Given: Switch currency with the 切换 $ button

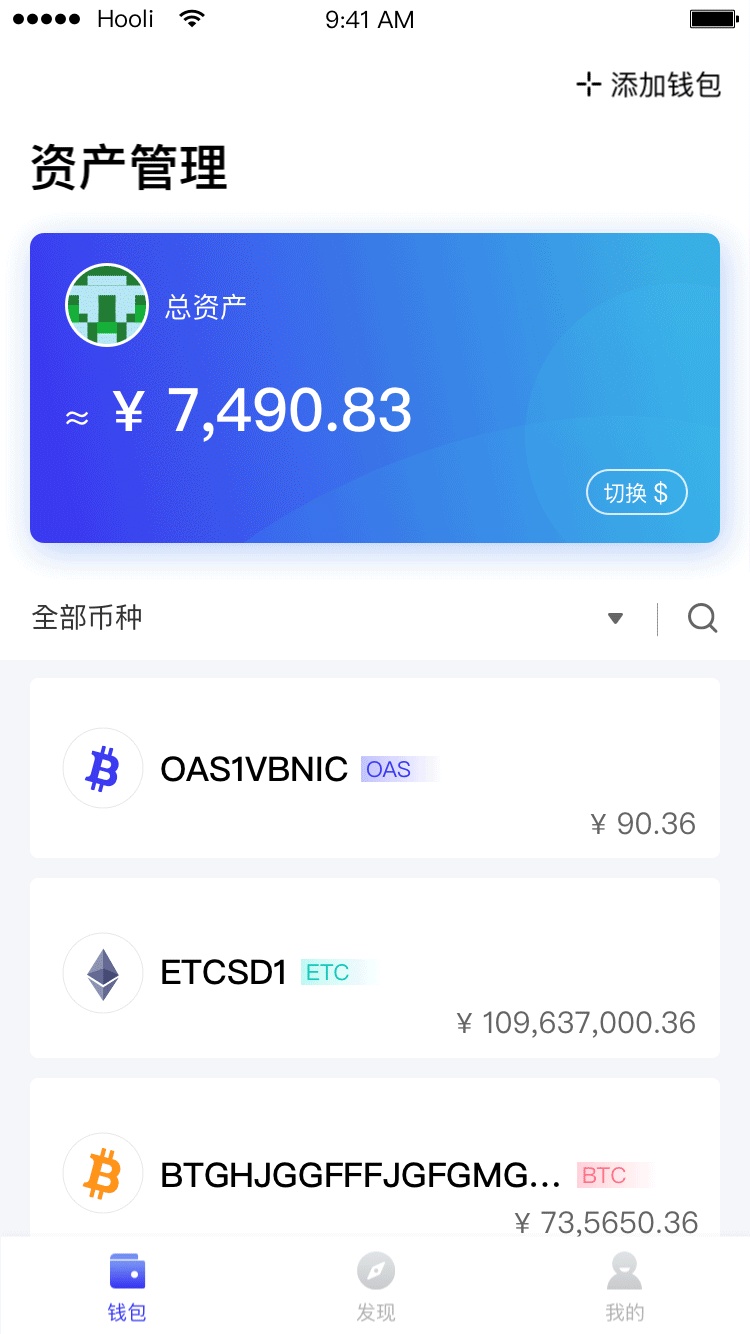Looking at the screenshot, I should pyautogui.click(x=636, y=492).
